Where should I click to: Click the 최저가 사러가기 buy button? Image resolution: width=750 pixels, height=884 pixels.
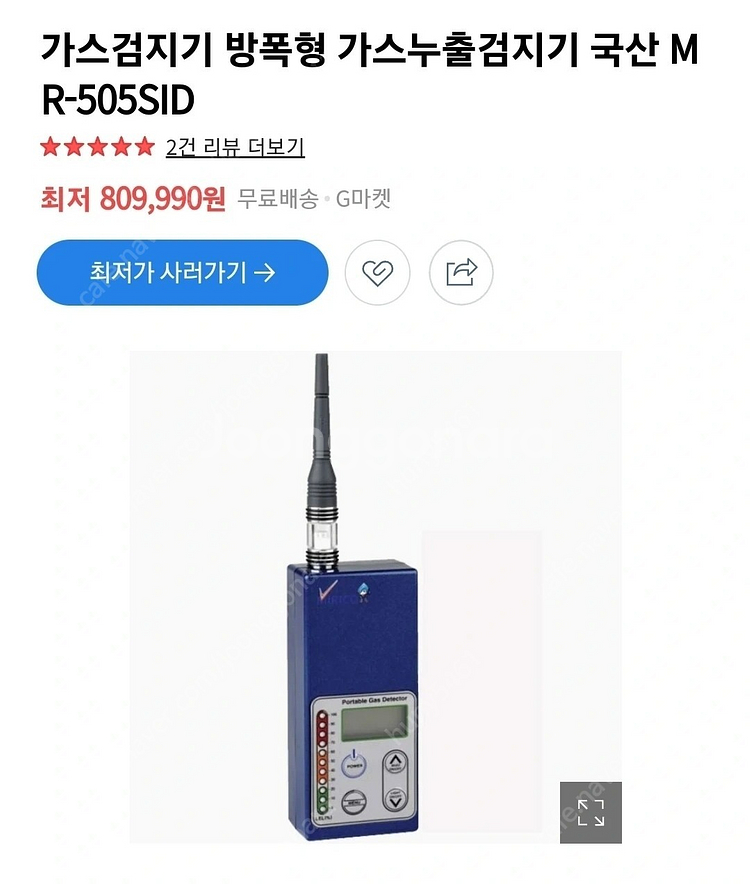coord(181,271)
